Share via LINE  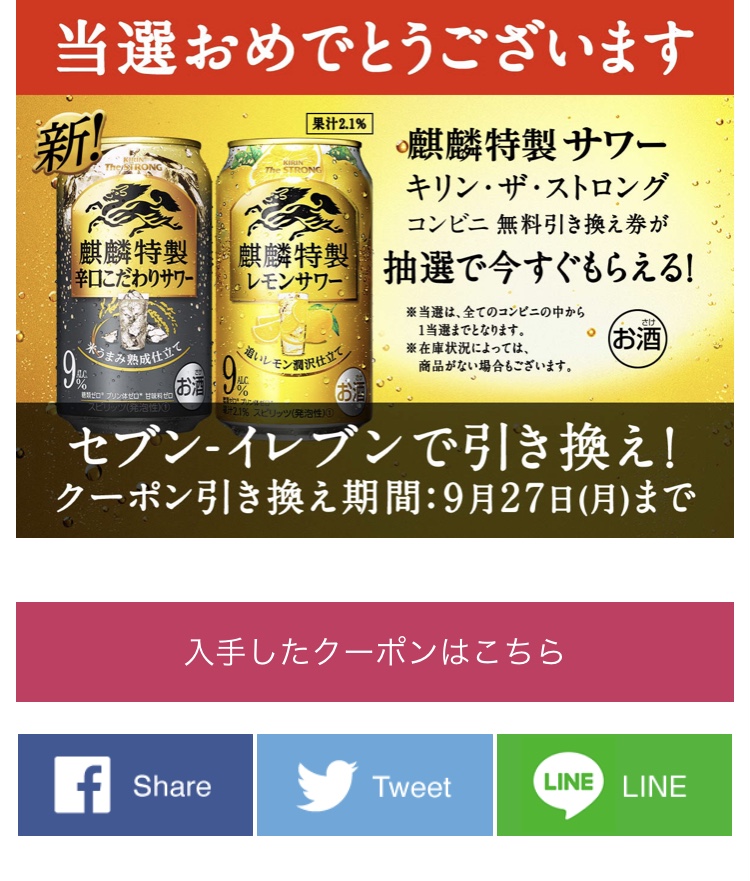[x=614, y=785]
